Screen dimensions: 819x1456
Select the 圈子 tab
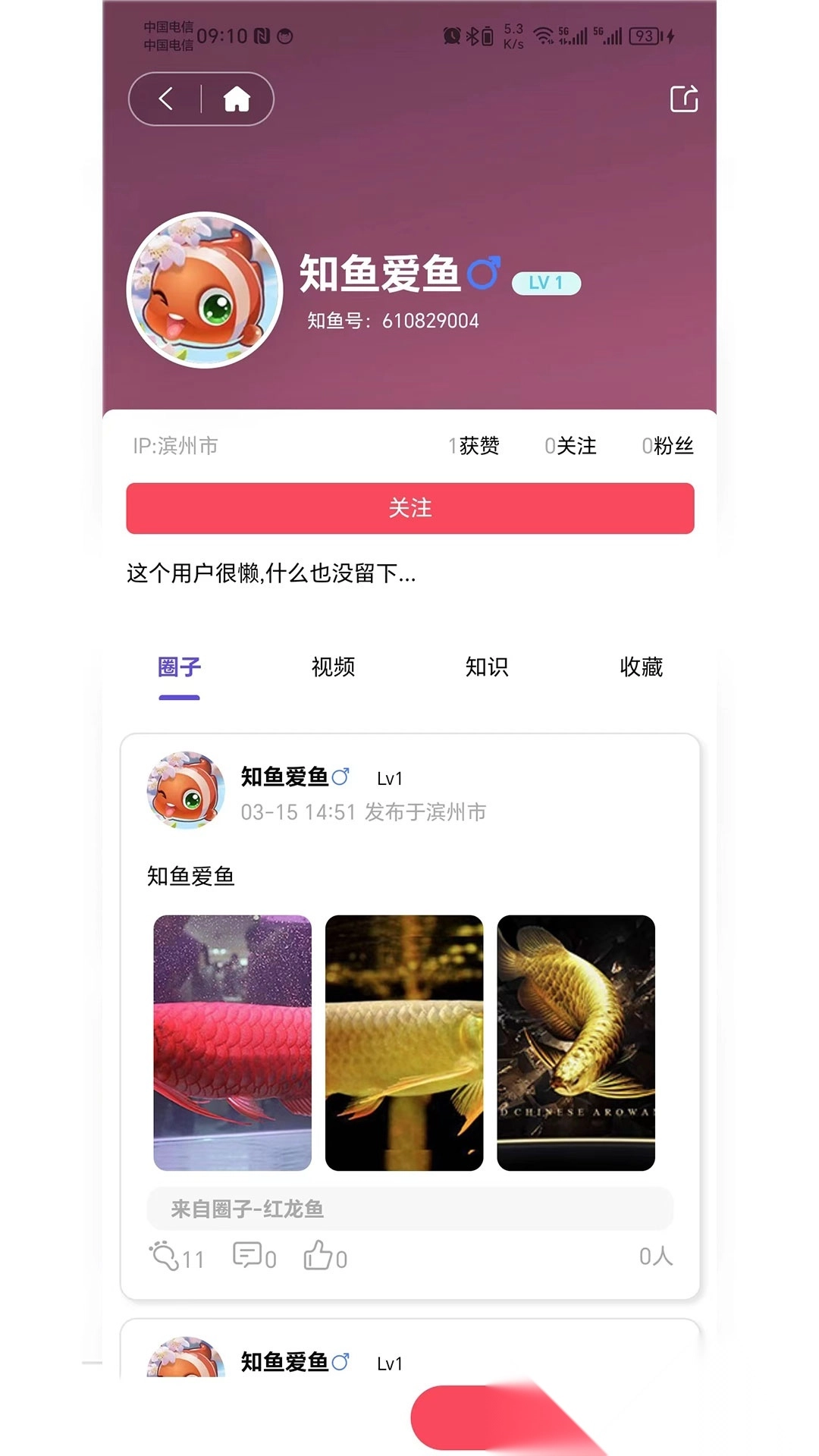pyautogui.click(x=179, y=667)
